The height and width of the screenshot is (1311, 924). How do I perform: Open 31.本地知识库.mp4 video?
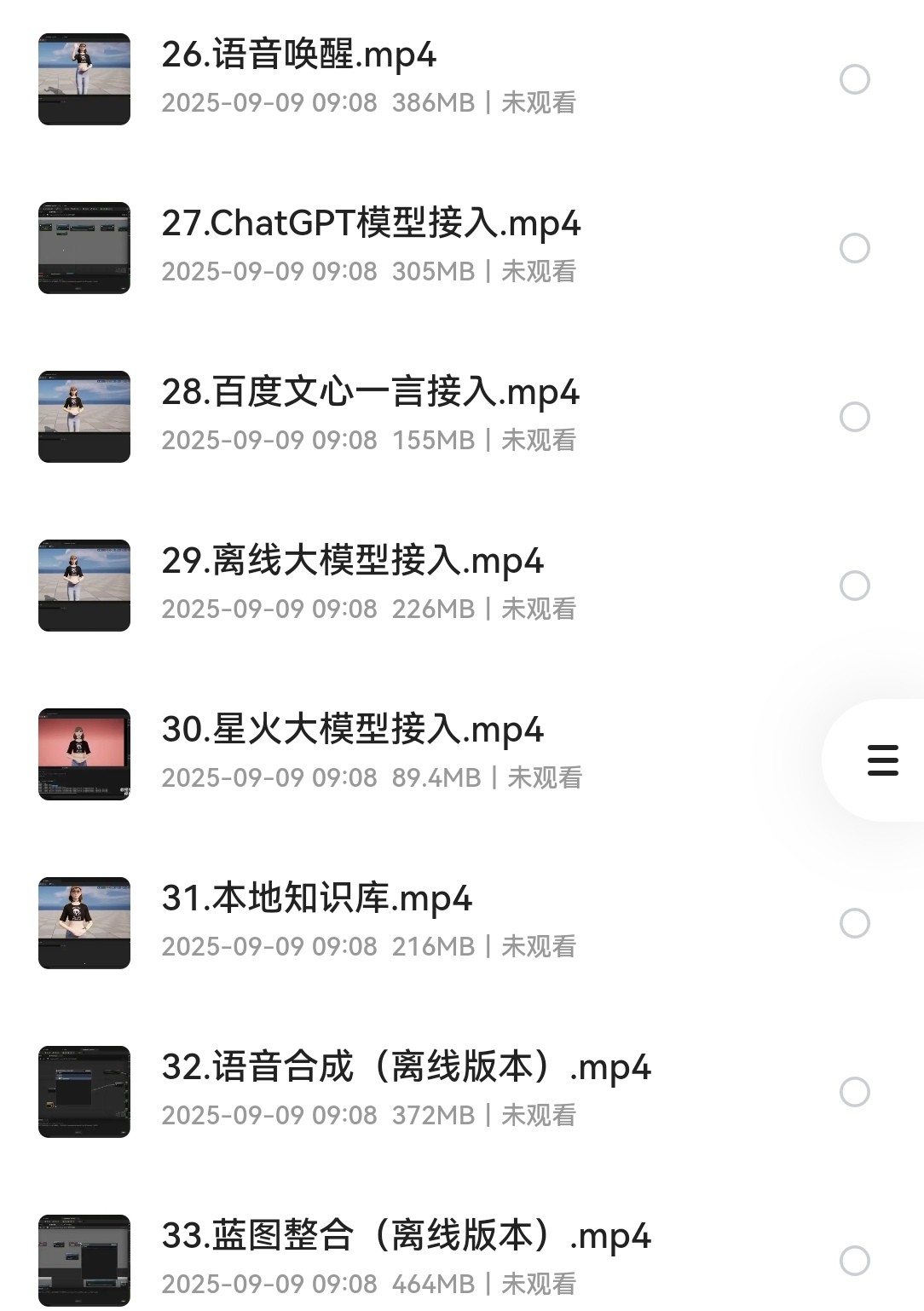[x=316, y=899]
